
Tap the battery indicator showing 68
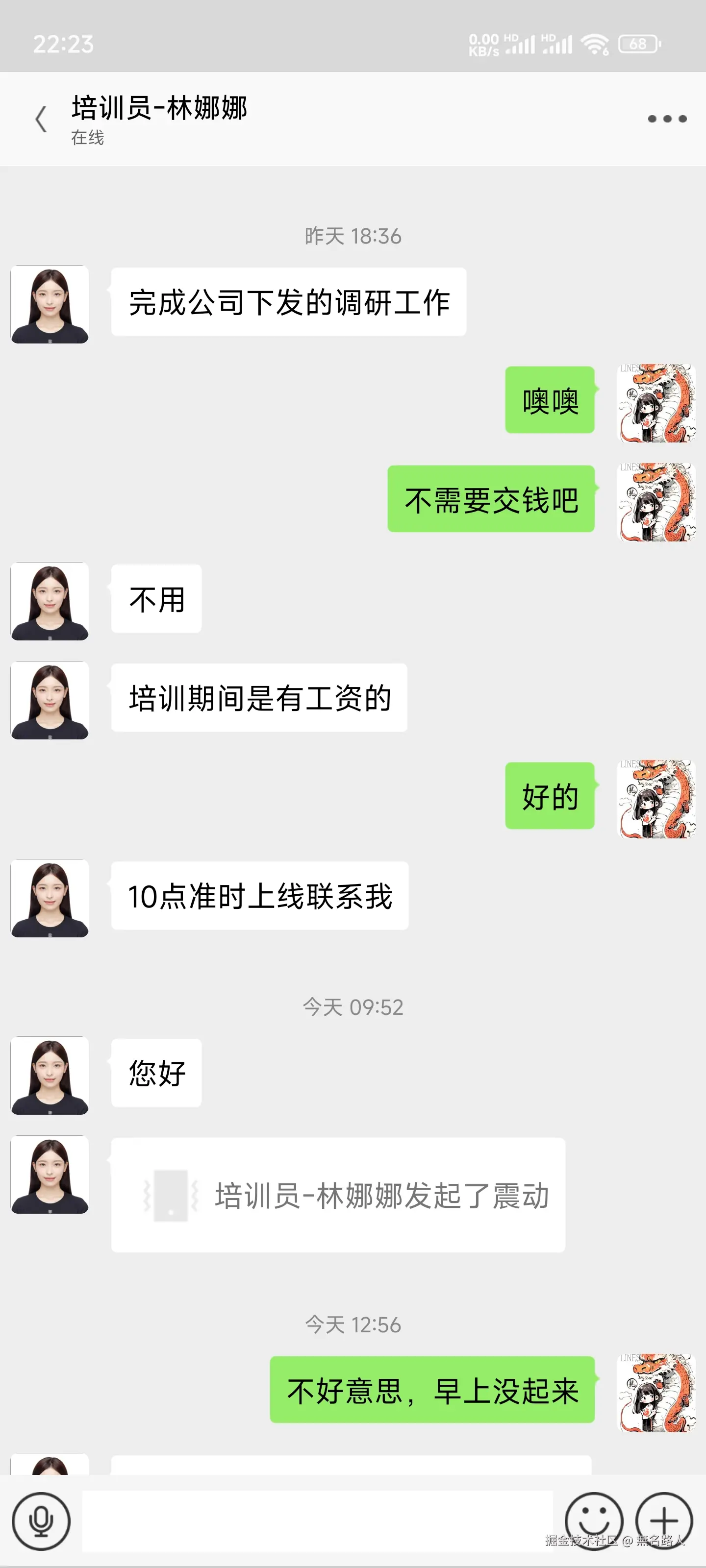tap(637, 43)
